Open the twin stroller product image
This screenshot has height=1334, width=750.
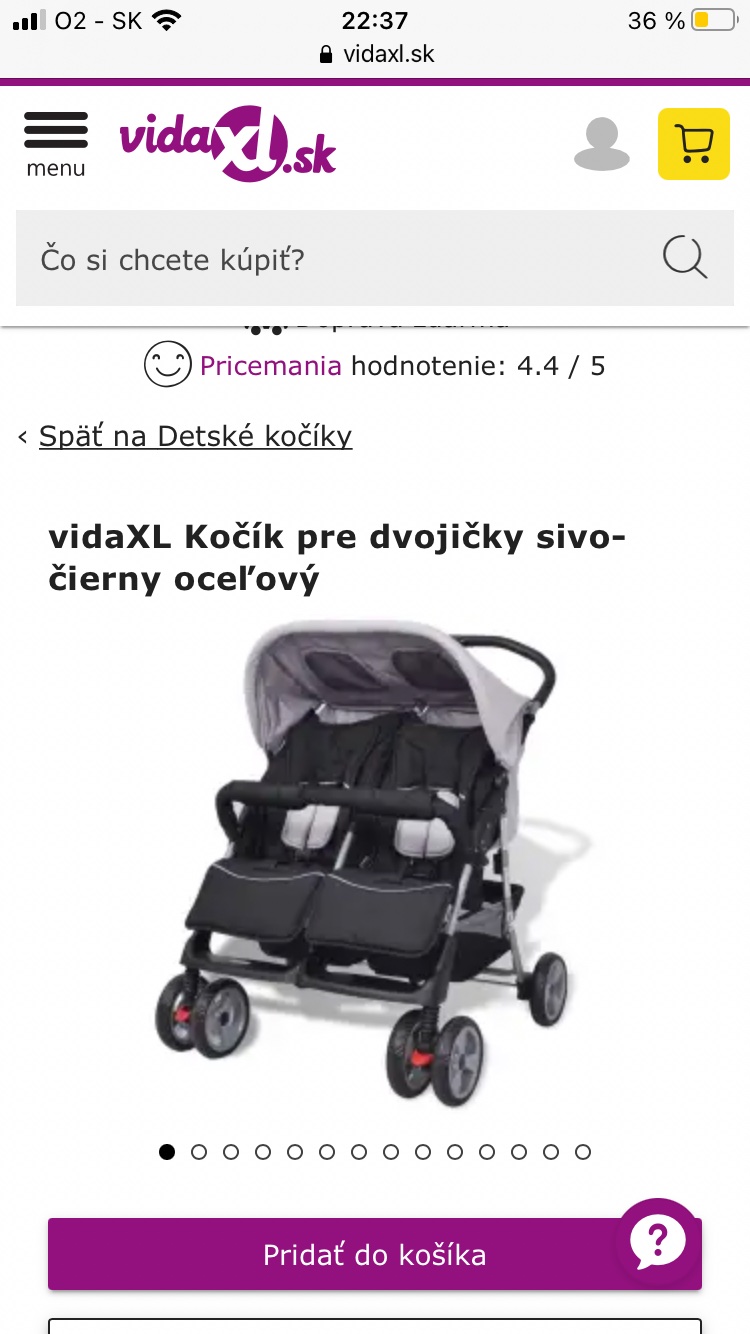375,860
